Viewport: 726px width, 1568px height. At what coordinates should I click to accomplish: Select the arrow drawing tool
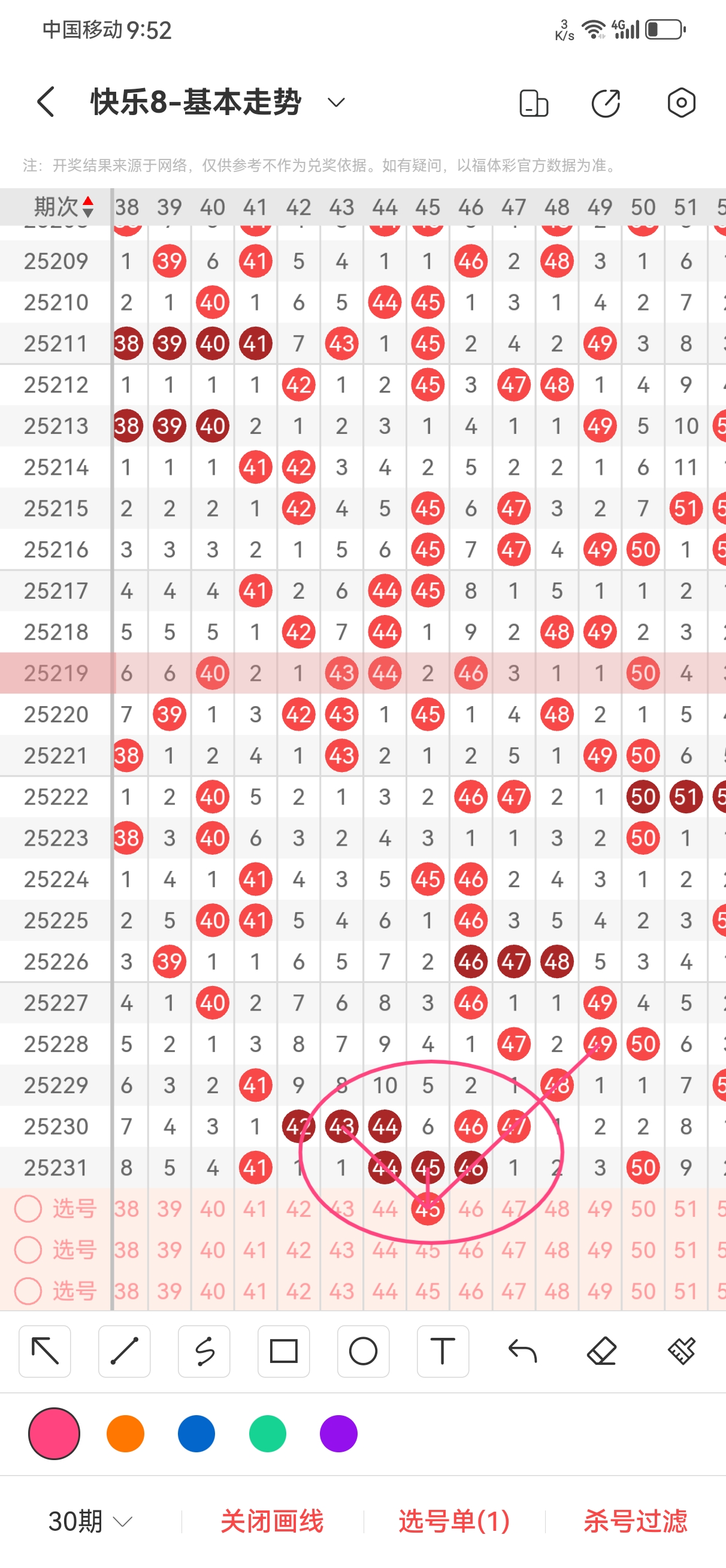[45, 1351]
